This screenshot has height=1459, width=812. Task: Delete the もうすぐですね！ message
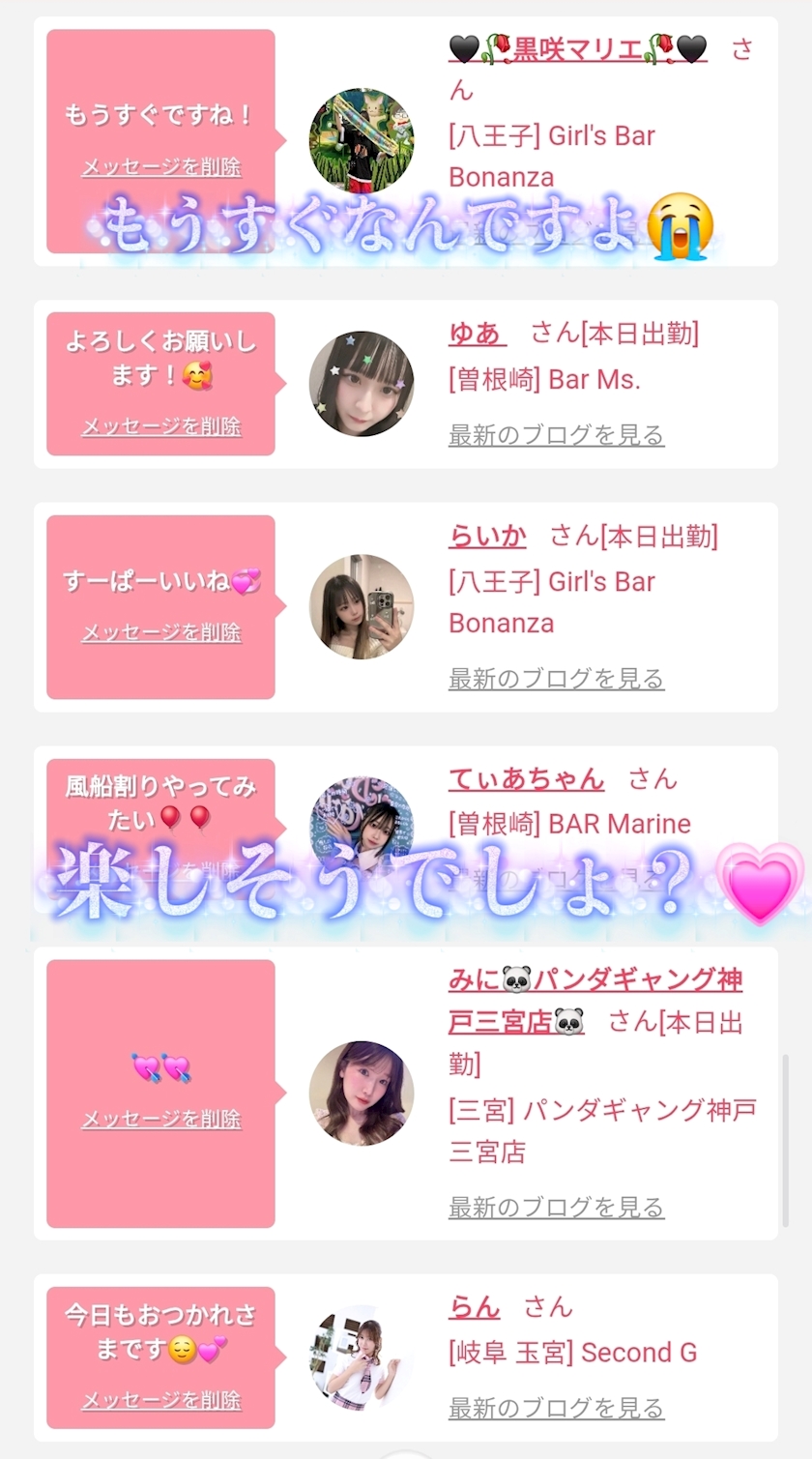click(x=161, y=167)
